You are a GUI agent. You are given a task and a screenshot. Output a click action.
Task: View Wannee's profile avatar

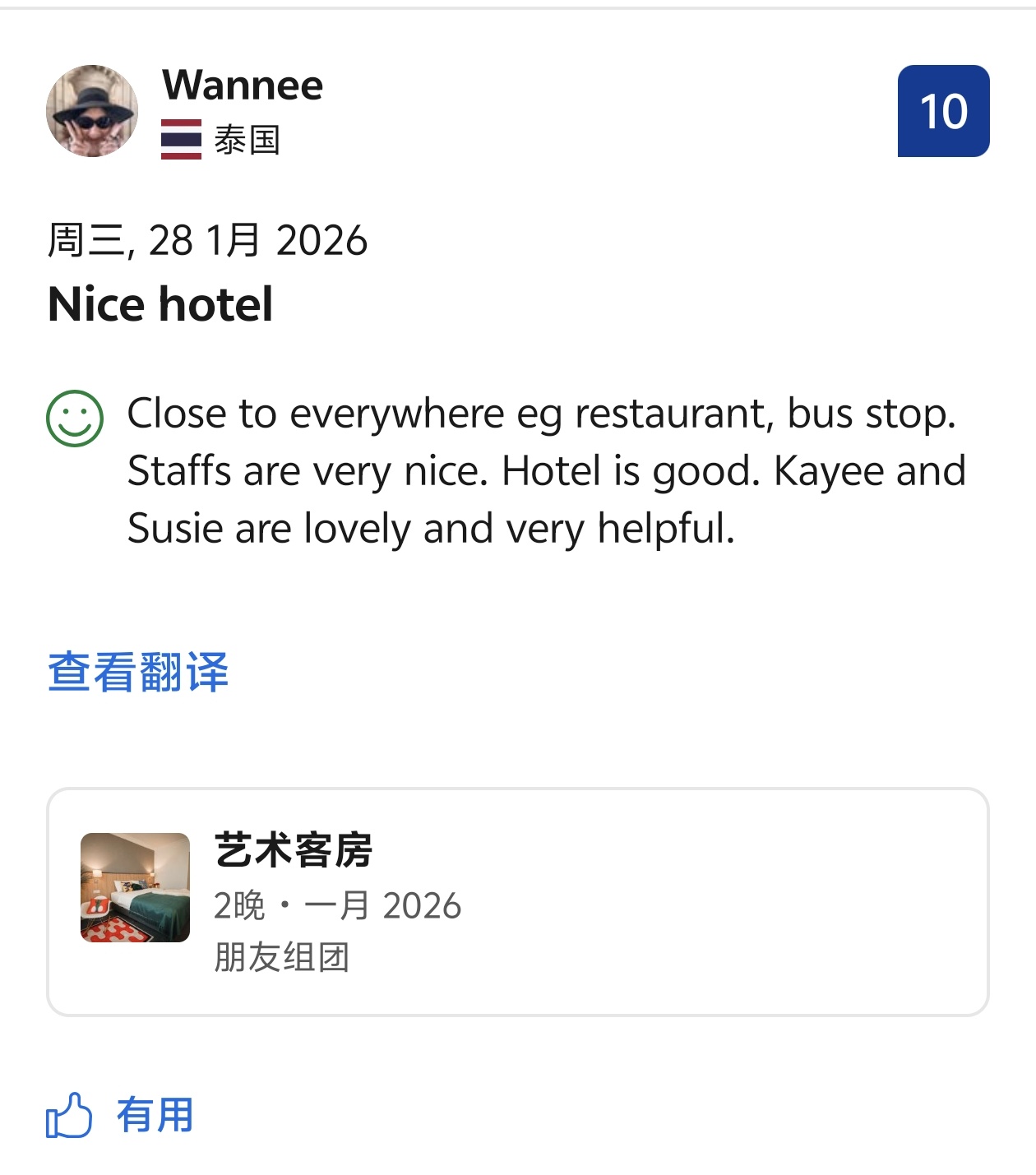coord(92,111)
